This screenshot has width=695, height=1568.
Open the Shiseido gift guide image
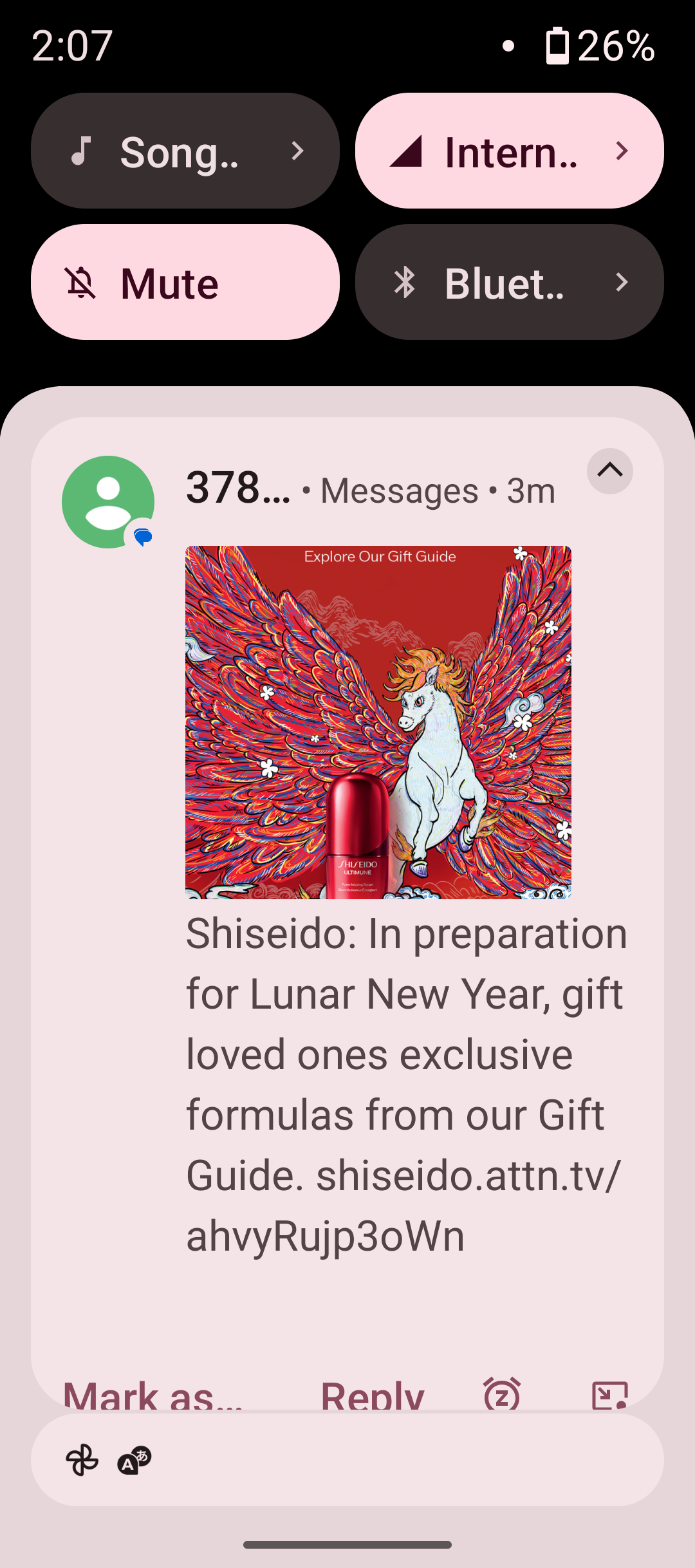click(x=378, y=722)
